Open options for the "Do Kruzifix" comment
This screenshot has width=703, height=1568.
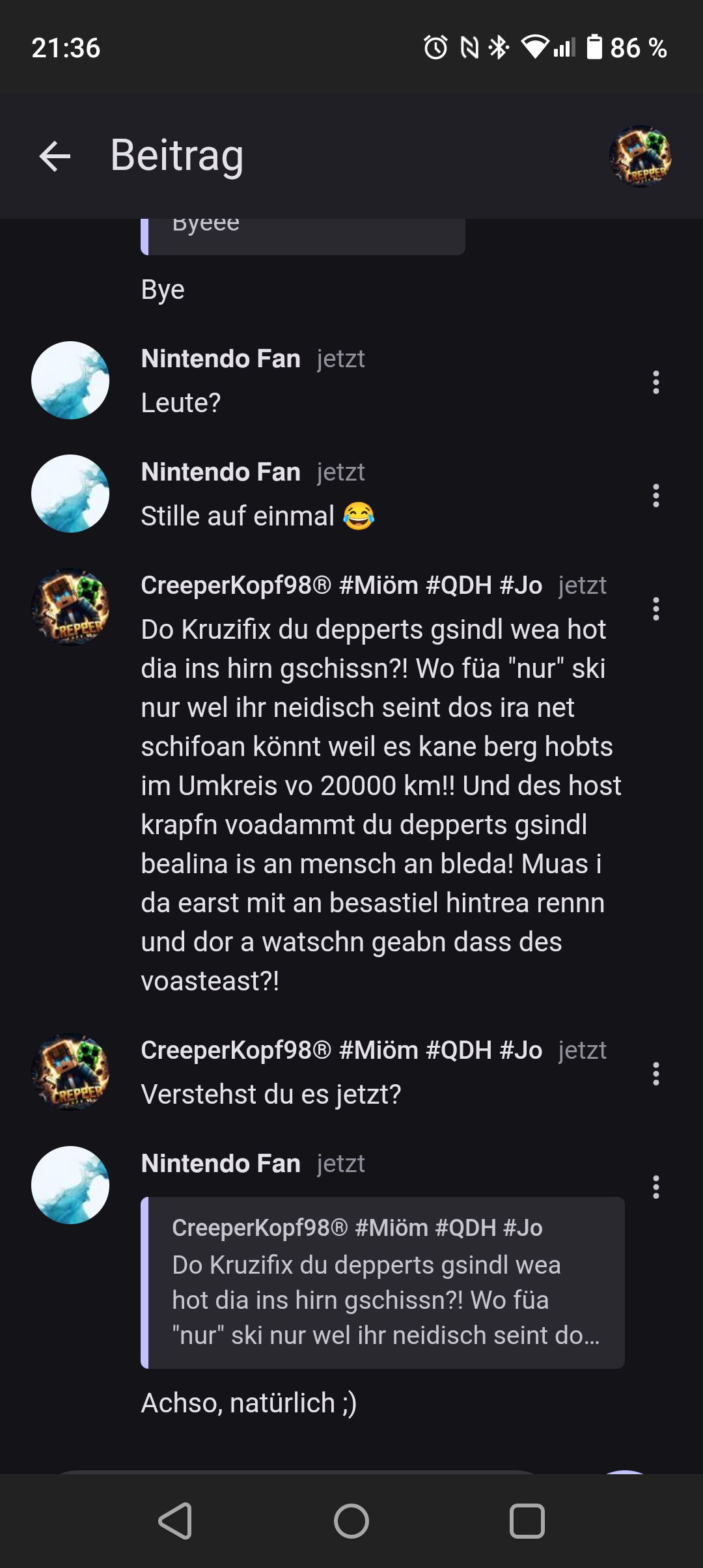click(655, 609)
